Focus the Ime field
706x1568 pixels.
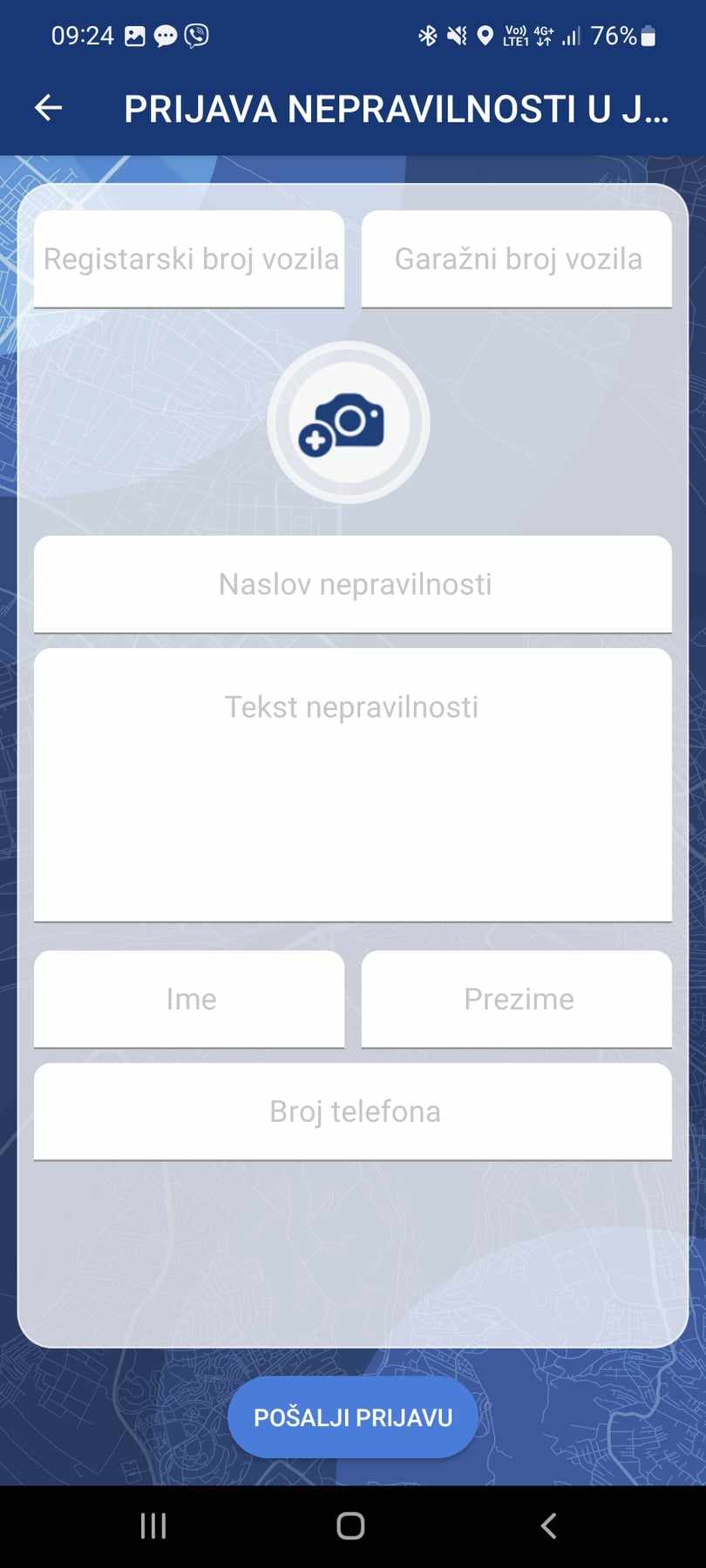coord(189,998)
